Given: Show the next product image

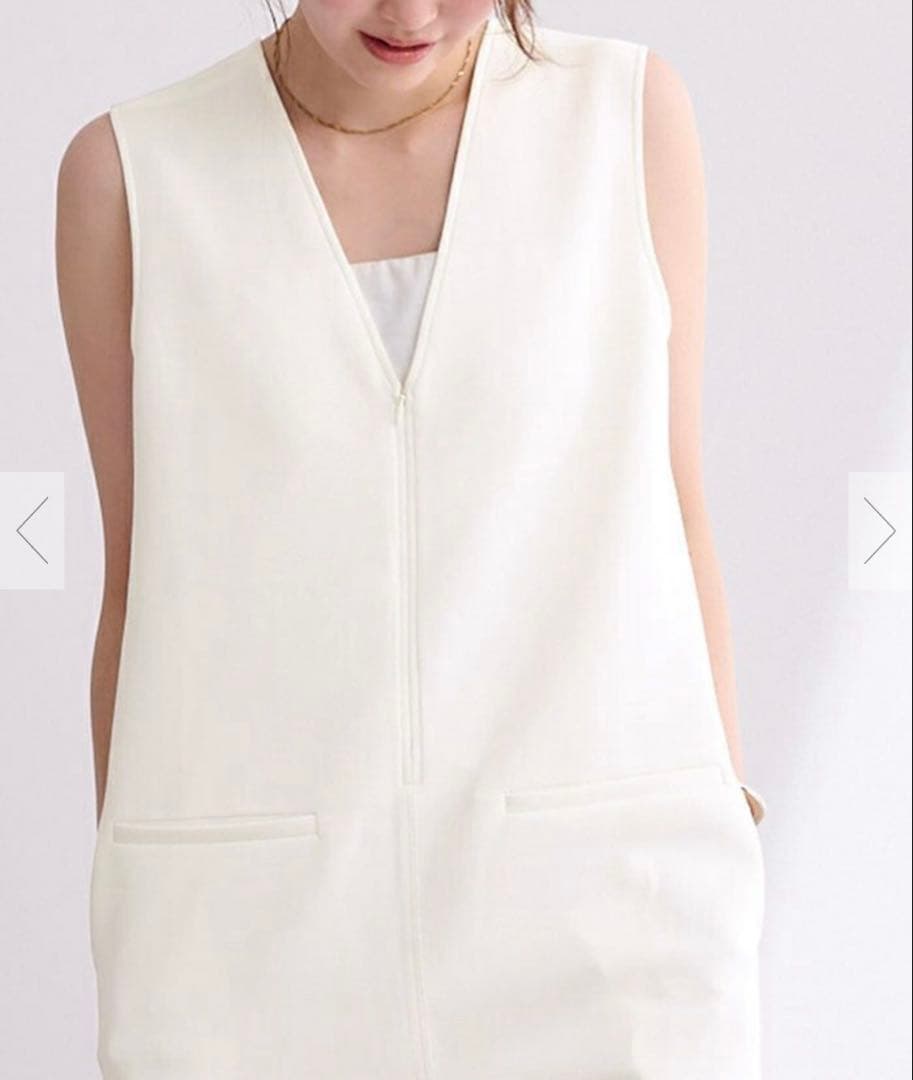Looking at the screenshot, I should pos(880,530).
